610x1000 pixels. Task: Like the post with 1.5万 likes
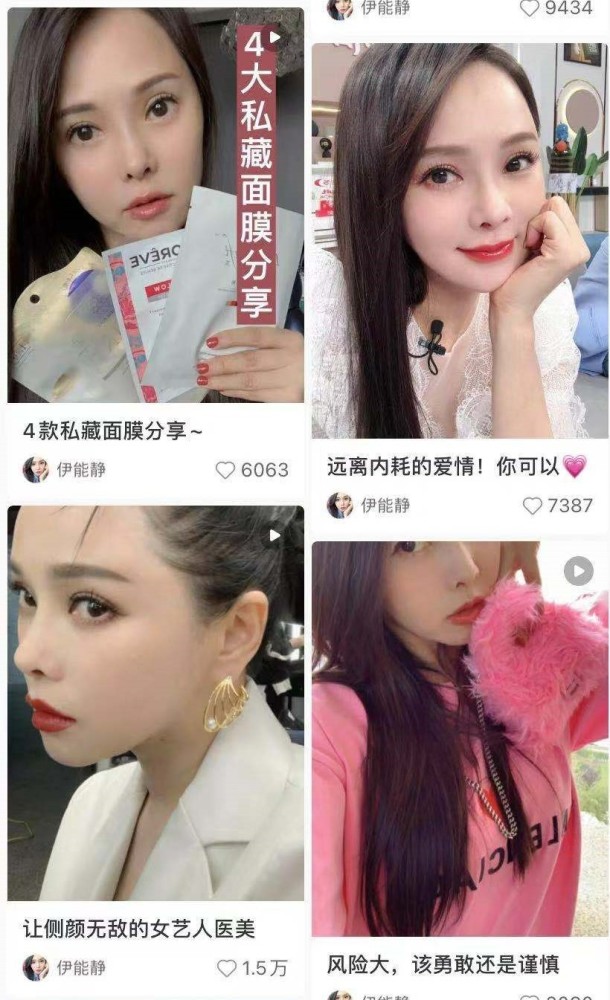(x=227, y=968)
